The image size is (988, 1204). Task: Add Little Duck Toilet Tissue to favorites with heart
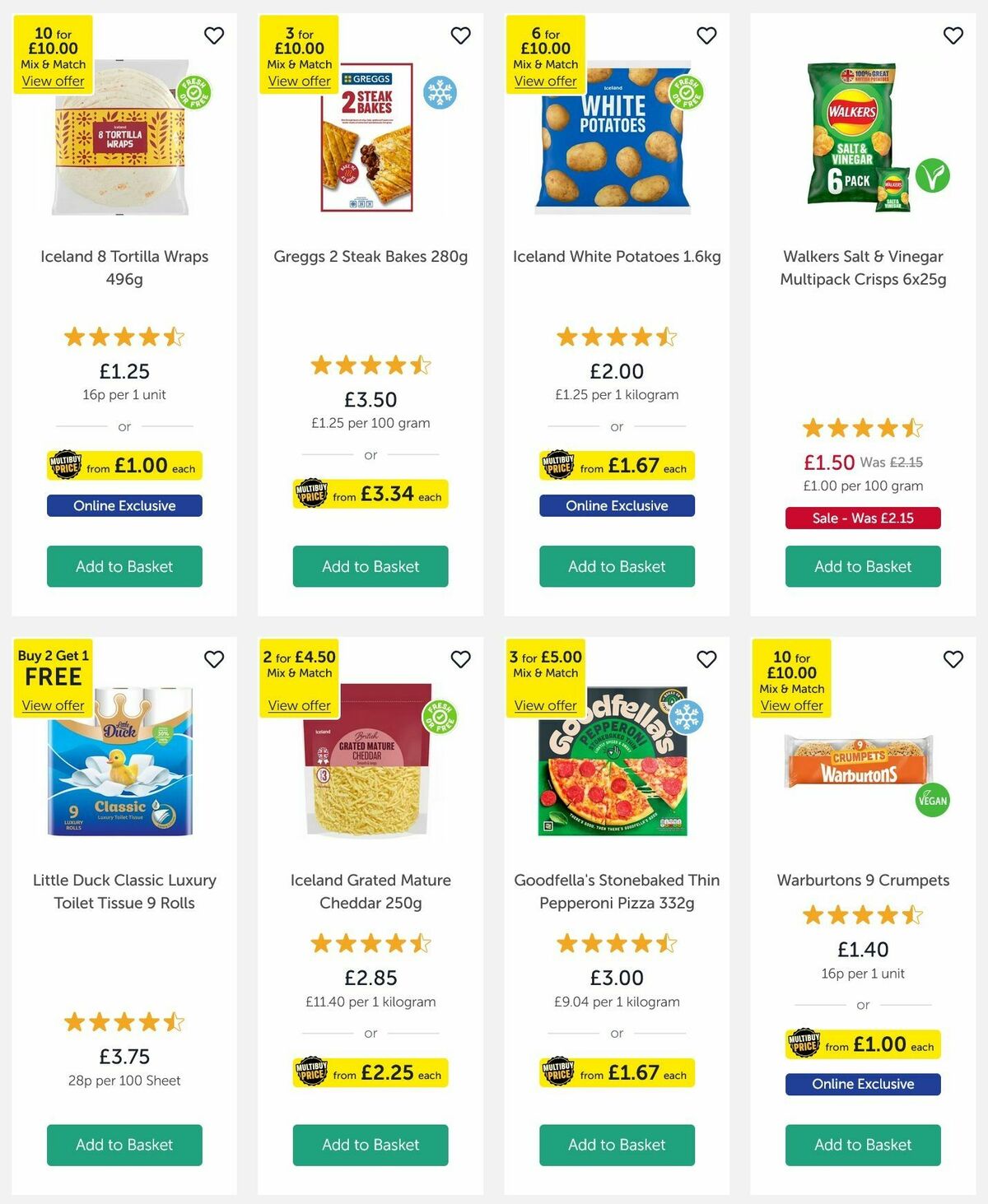pyautogui.click(x=214, y=659)
